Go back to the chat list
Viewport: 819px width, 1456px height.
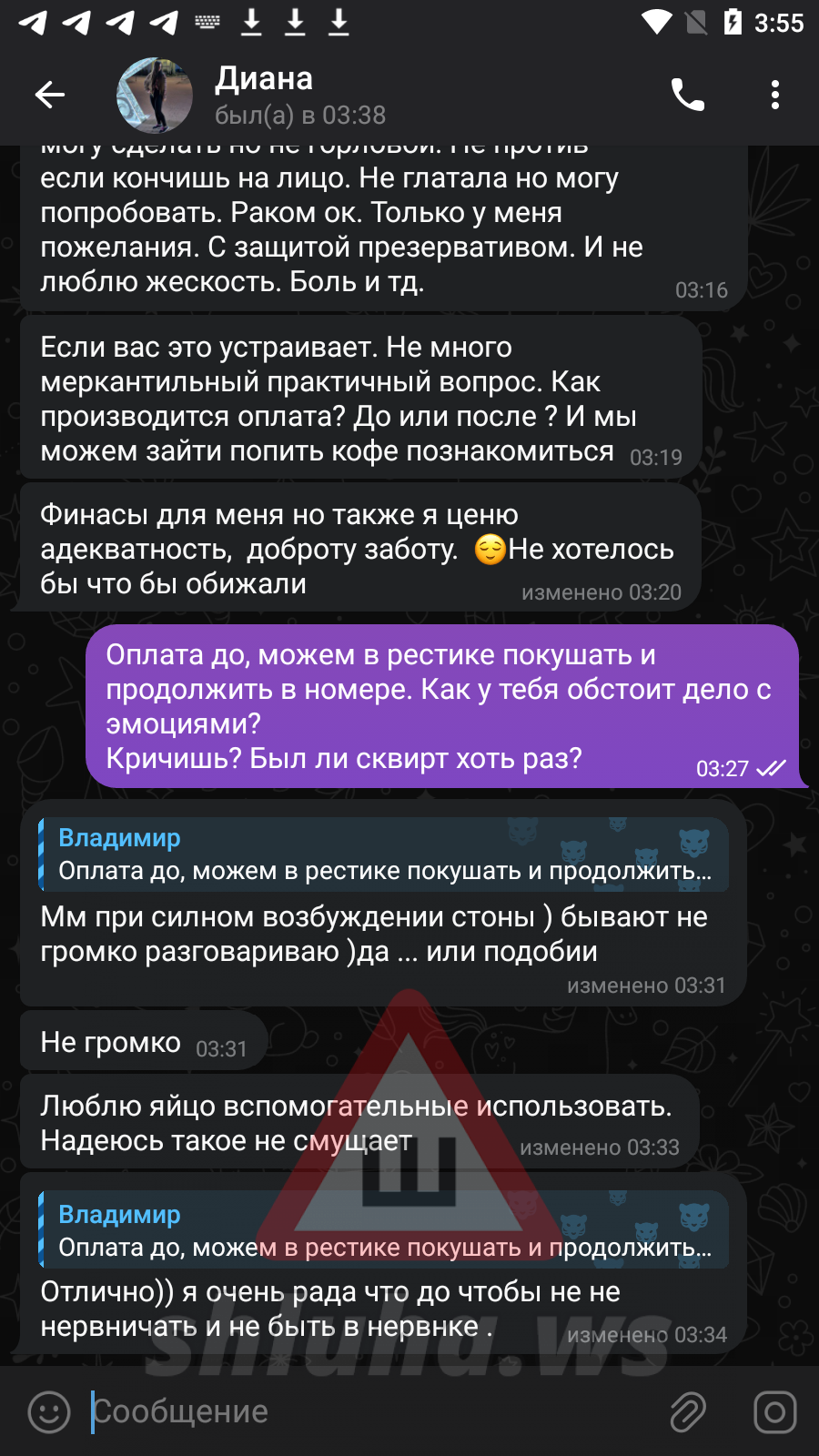(x=50, y=95)
